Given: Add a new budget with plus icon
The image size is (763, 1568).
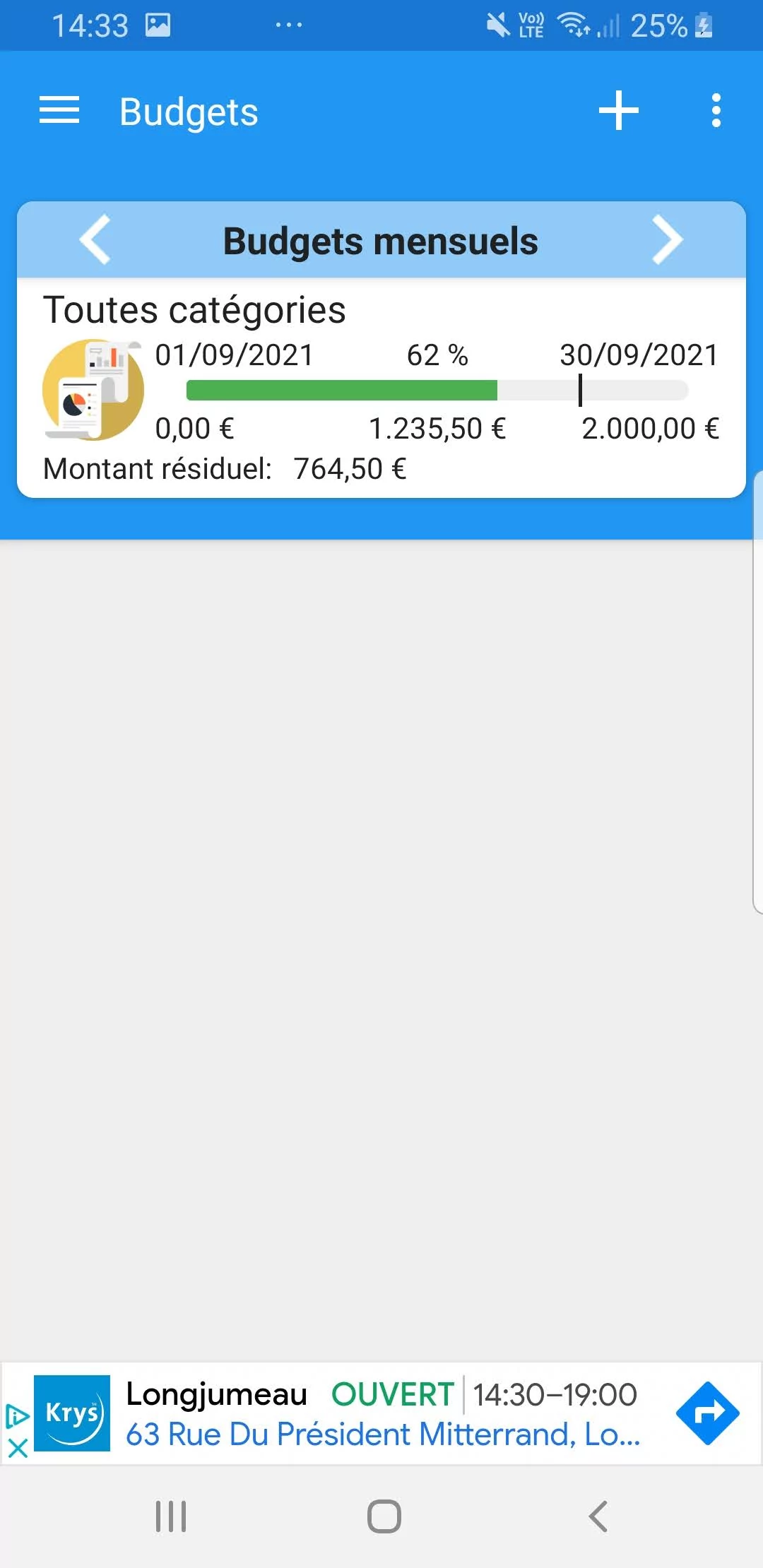Looking at the screenshot, I should pyautogui.click(x=619, y=111).
